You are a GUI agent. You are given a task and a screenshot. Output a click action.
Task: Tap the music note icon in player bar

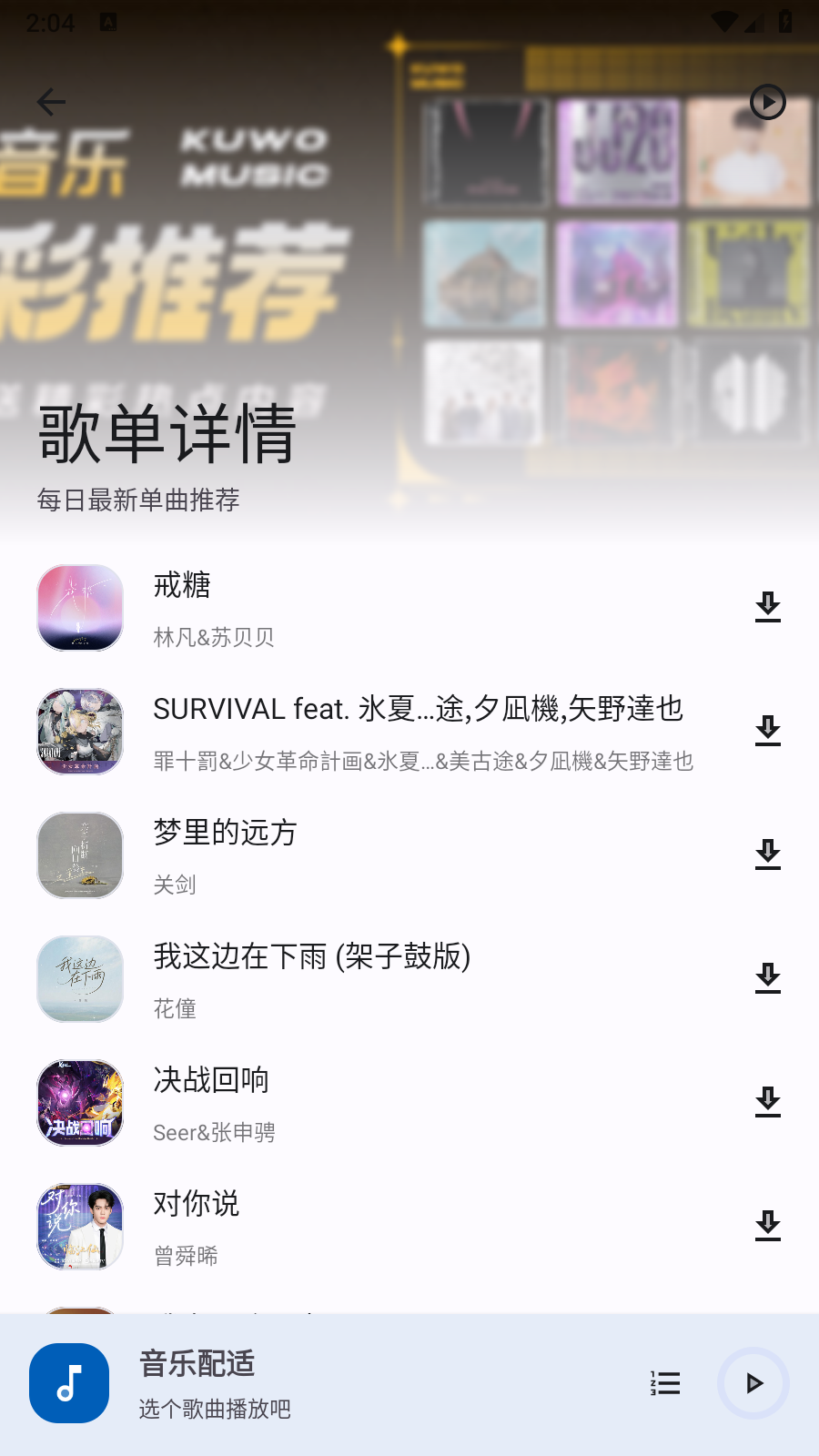coord(69,1383)
